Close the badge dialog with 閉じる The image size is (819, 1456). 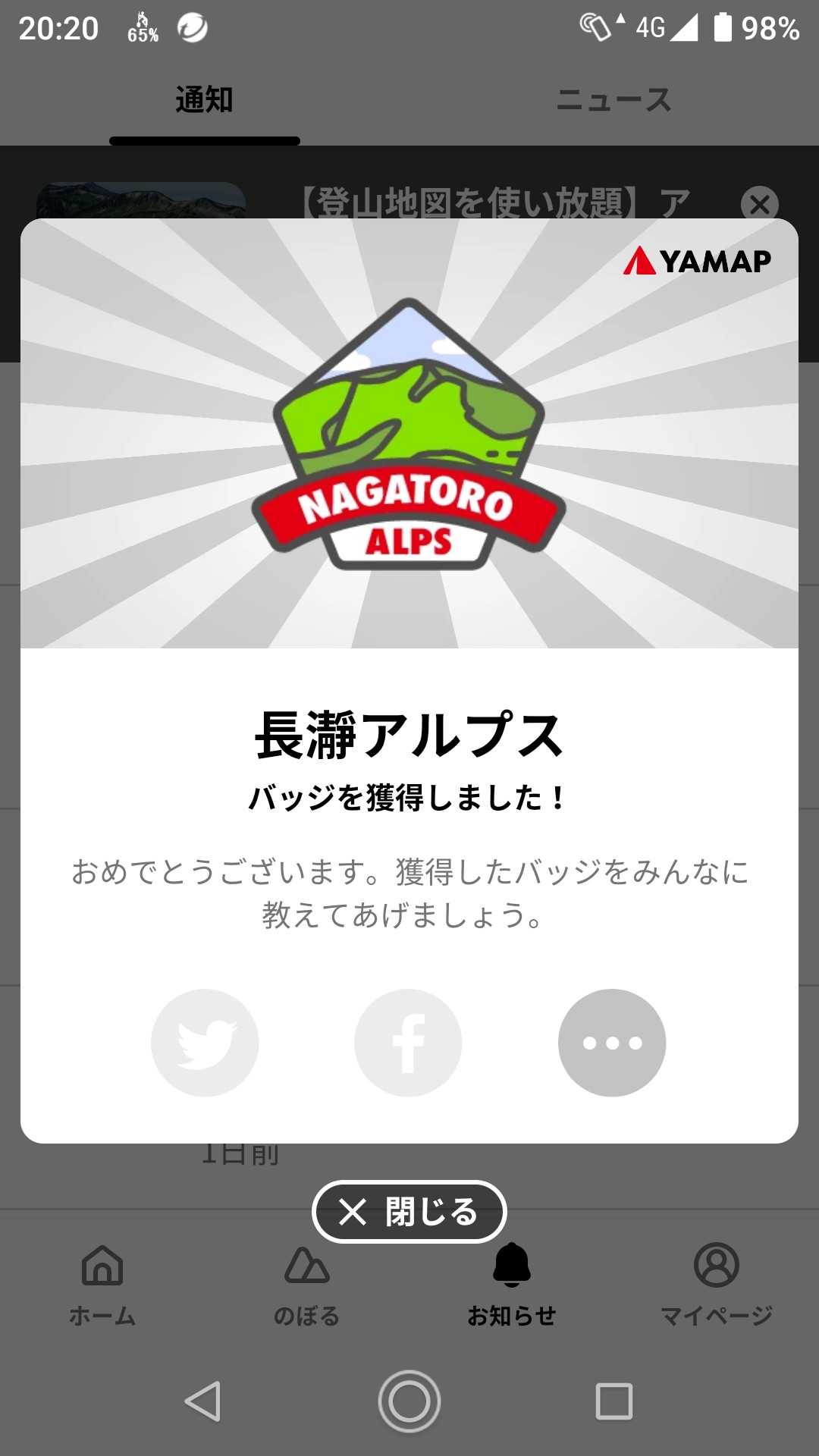tap(409, 1212)
